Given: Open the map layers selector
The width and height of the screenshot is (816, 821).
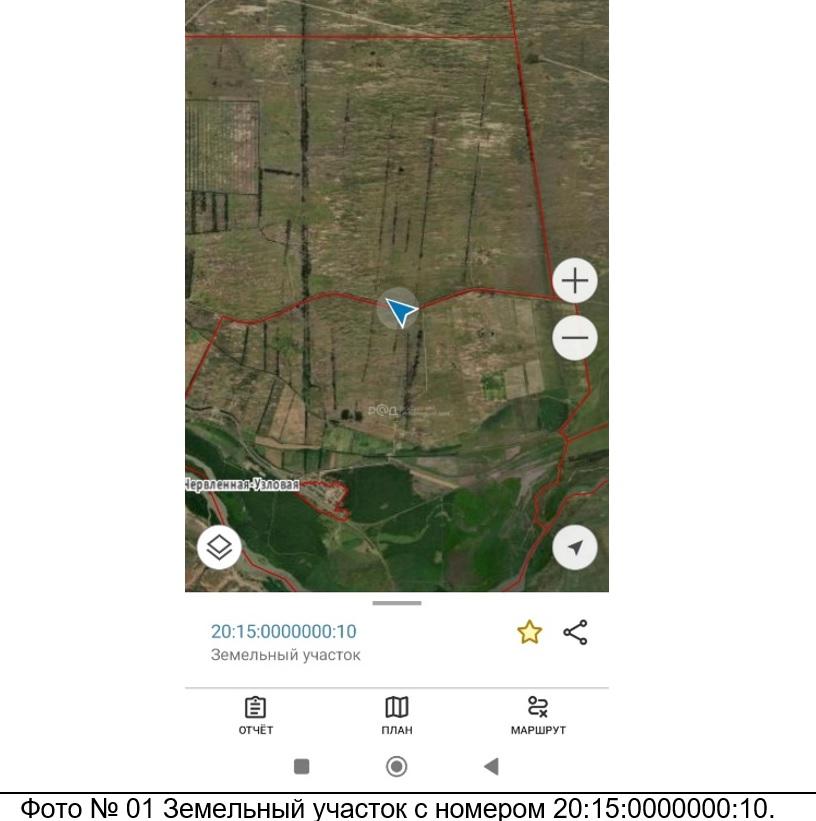Looking at the screenshot, I should pos(220,547).
